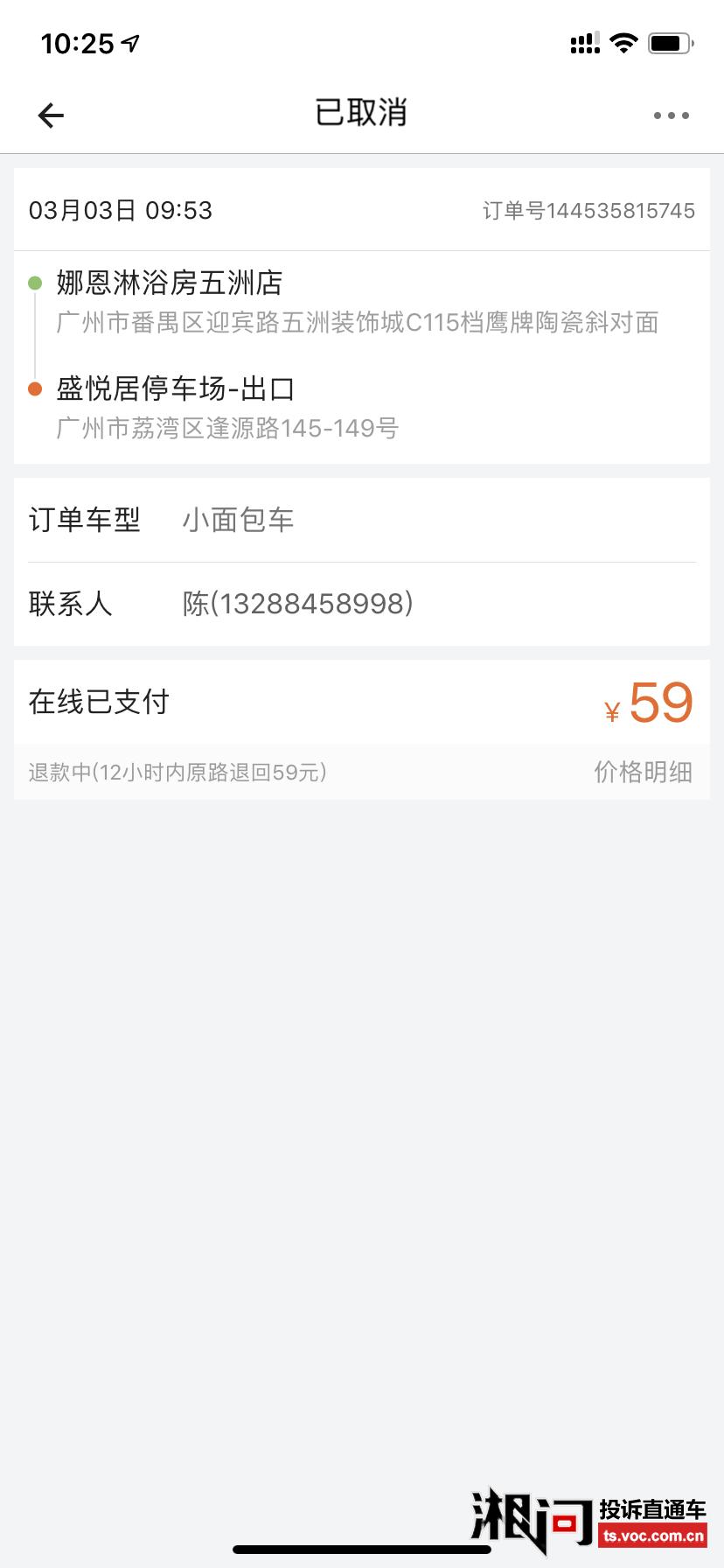Tap the order number 144535815745
This screenshot has width=724, height=1568.
pyautogui.click(x=588, y=210)
